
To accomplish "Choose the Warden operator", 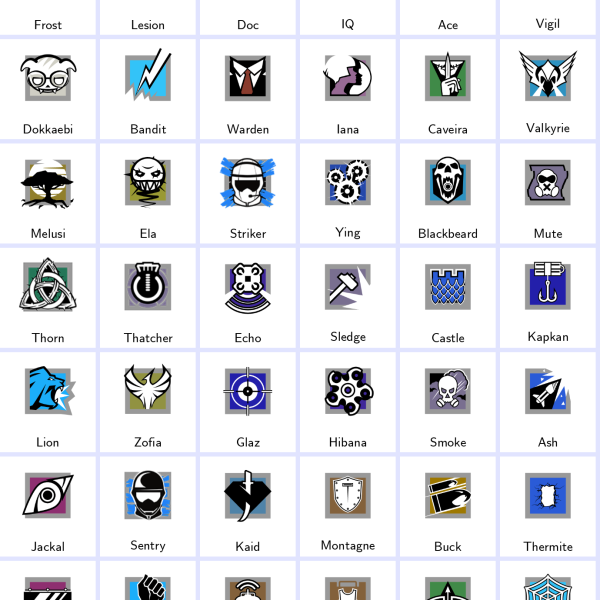I will coord(248,78).
